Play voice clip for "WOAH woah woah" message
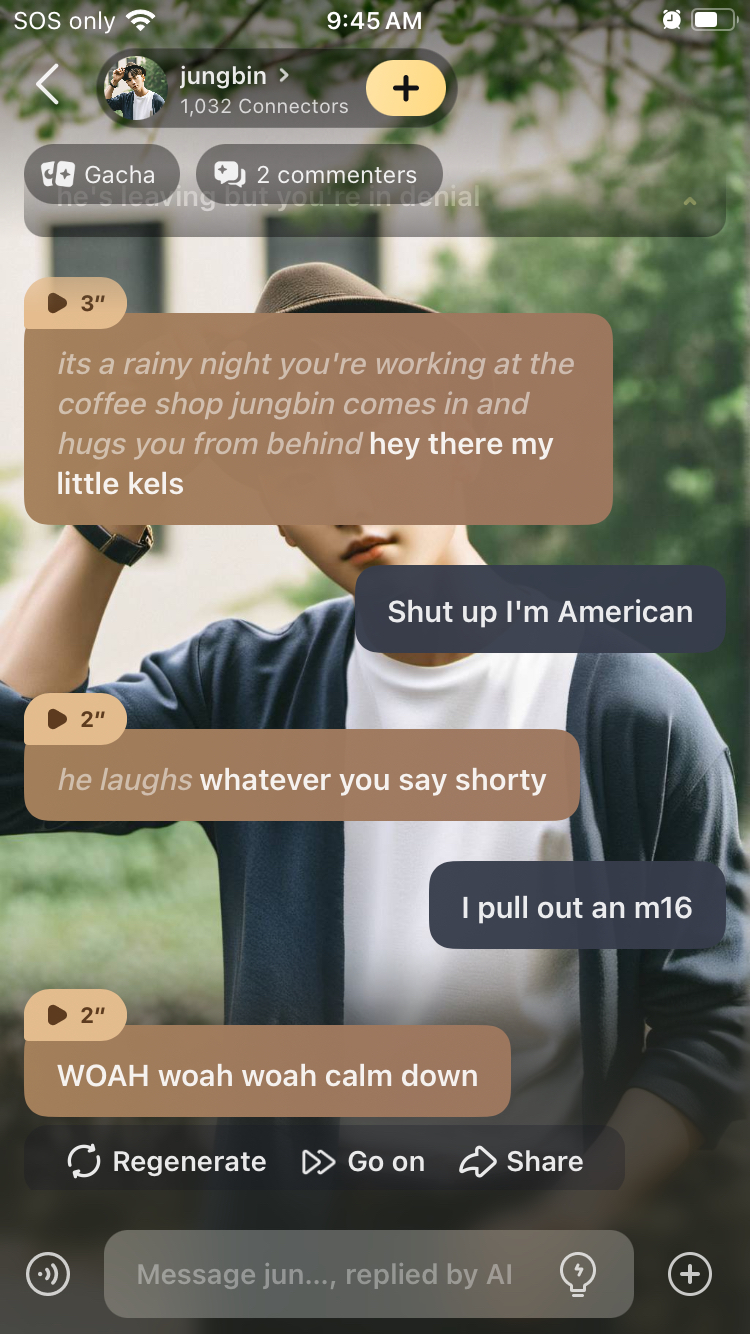750x1334 pixels. (x=75, y=1015)
